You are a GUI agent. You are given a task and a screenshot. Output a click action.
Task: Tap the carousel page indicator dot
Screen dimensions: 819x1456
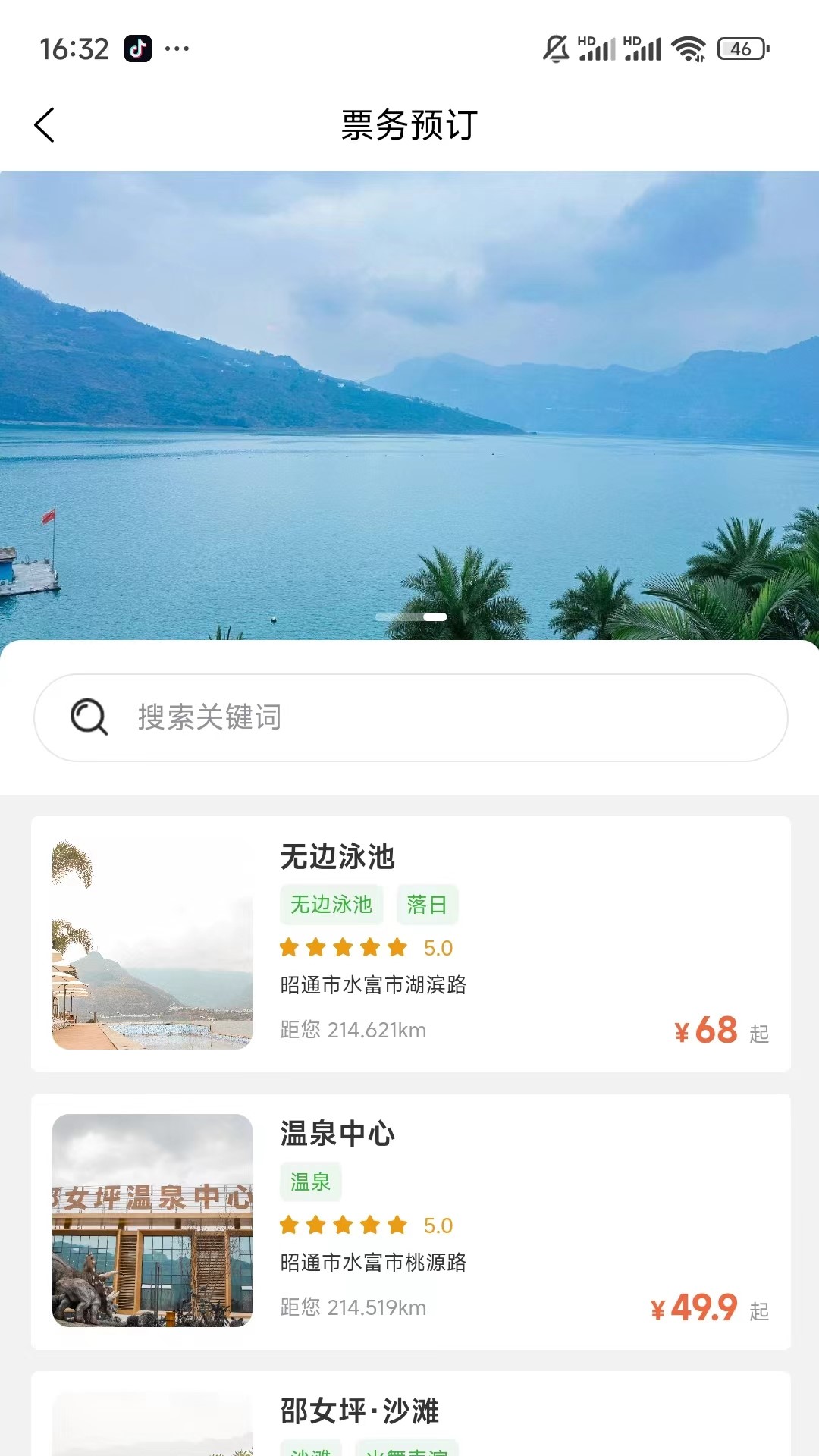click(410, 617)
